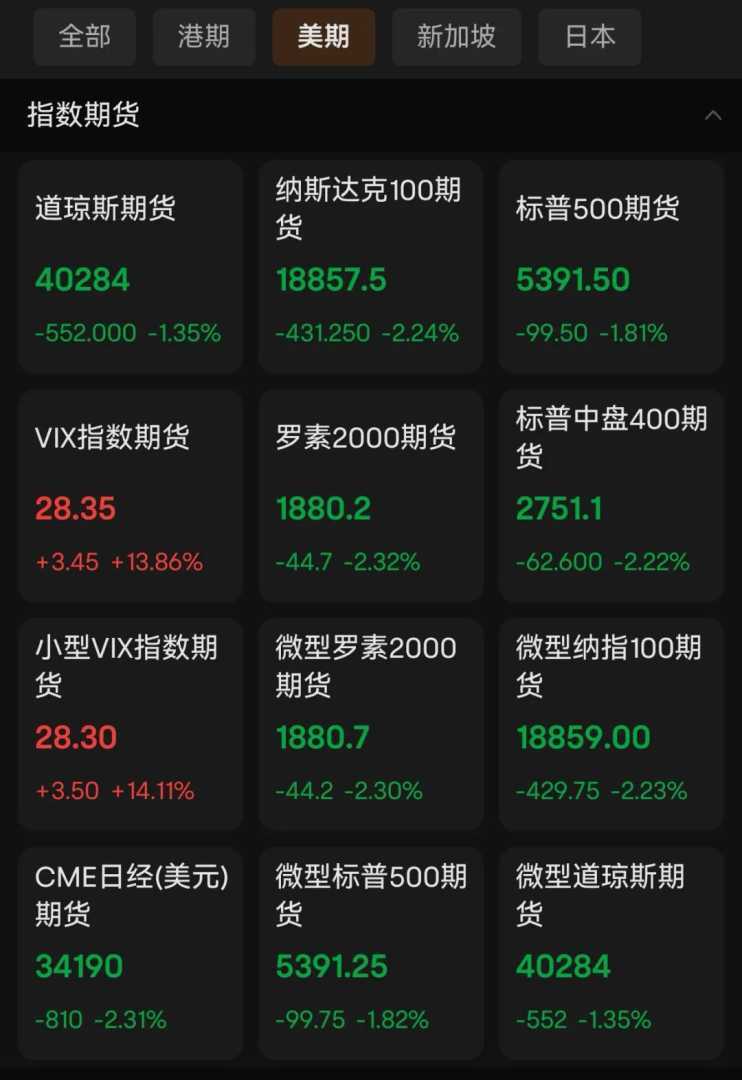Open 标普500期货 card
Viewport: 742px width, 1080px height.
point(611,267)
